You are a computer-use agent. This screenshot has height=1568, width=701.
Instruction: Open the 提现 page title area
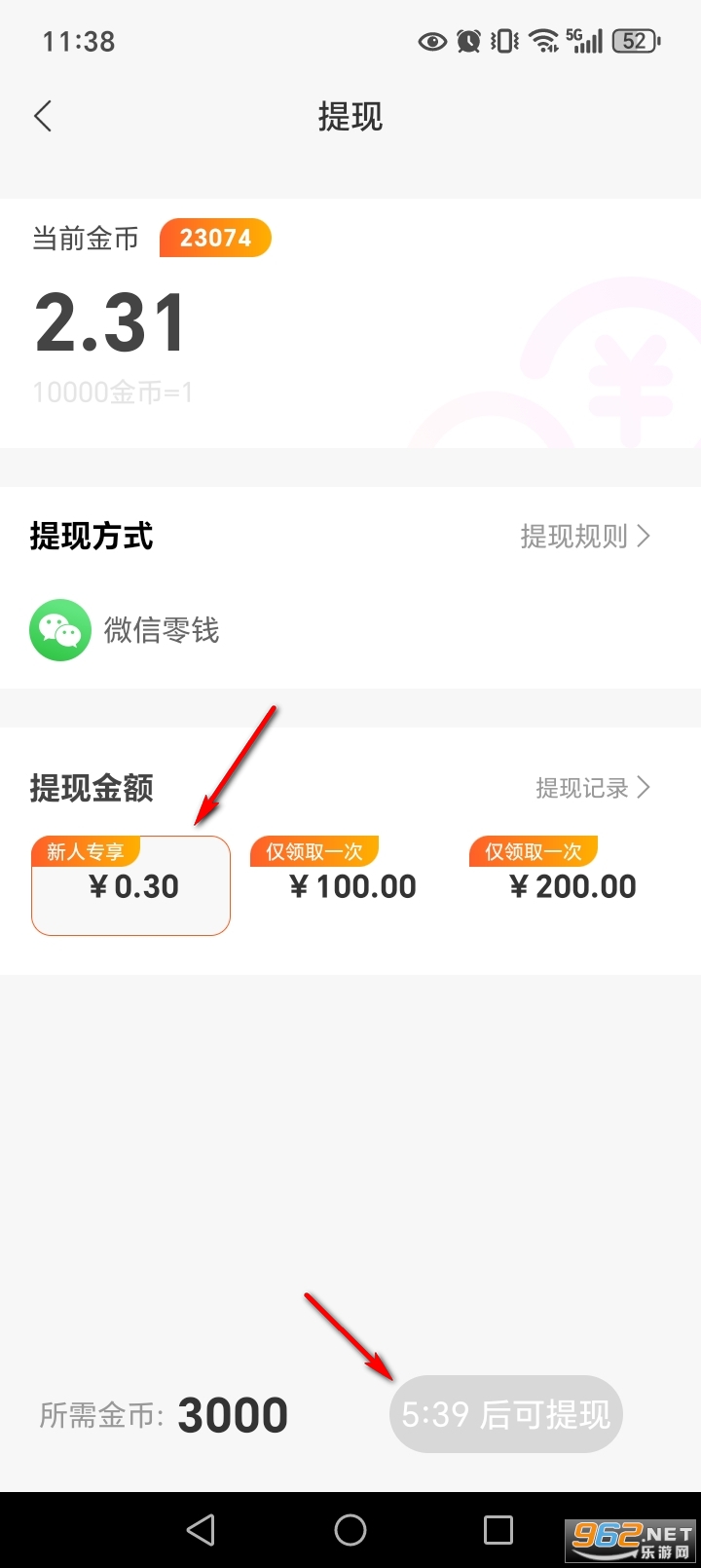pyautogui.click(x=349, y=116)
